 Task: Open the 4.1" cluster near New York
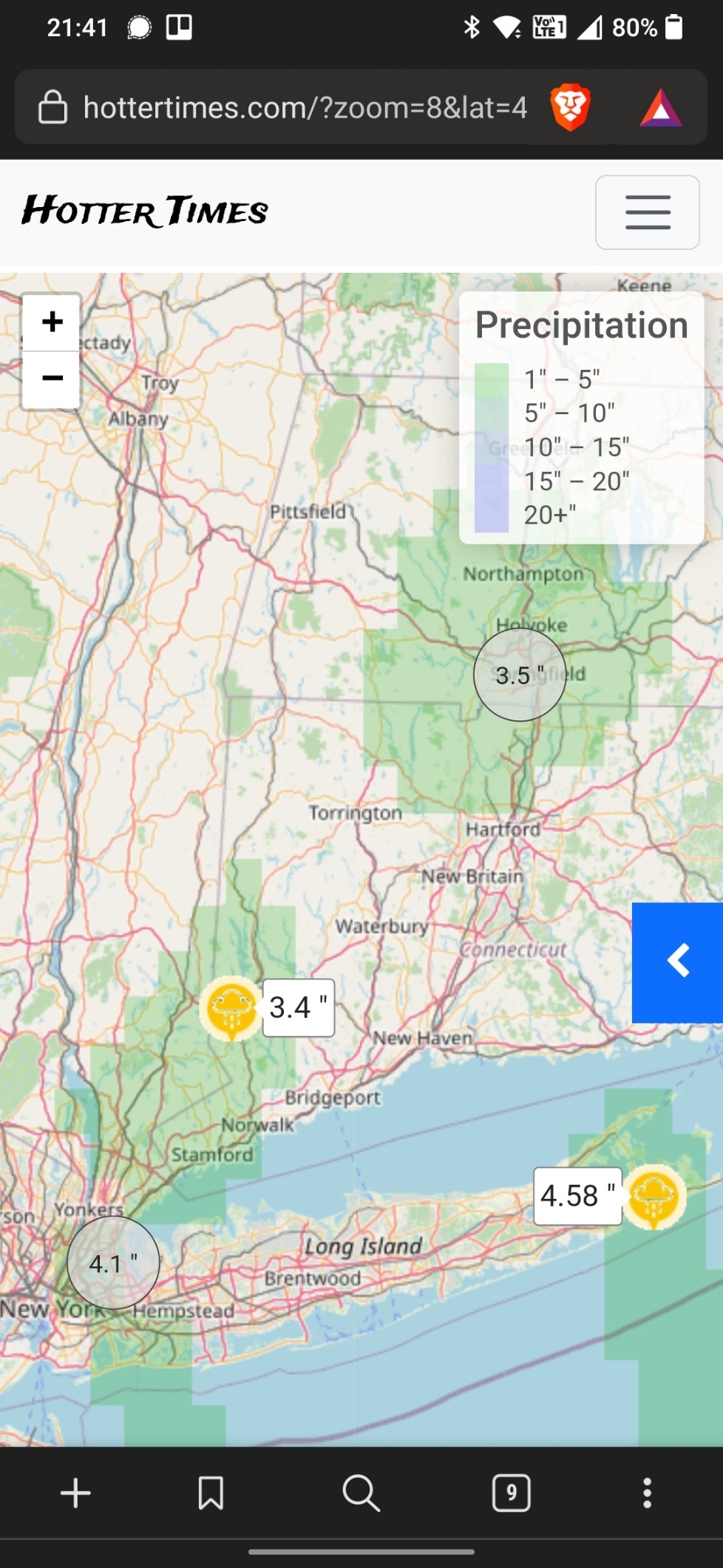(x=113, y=1263)
